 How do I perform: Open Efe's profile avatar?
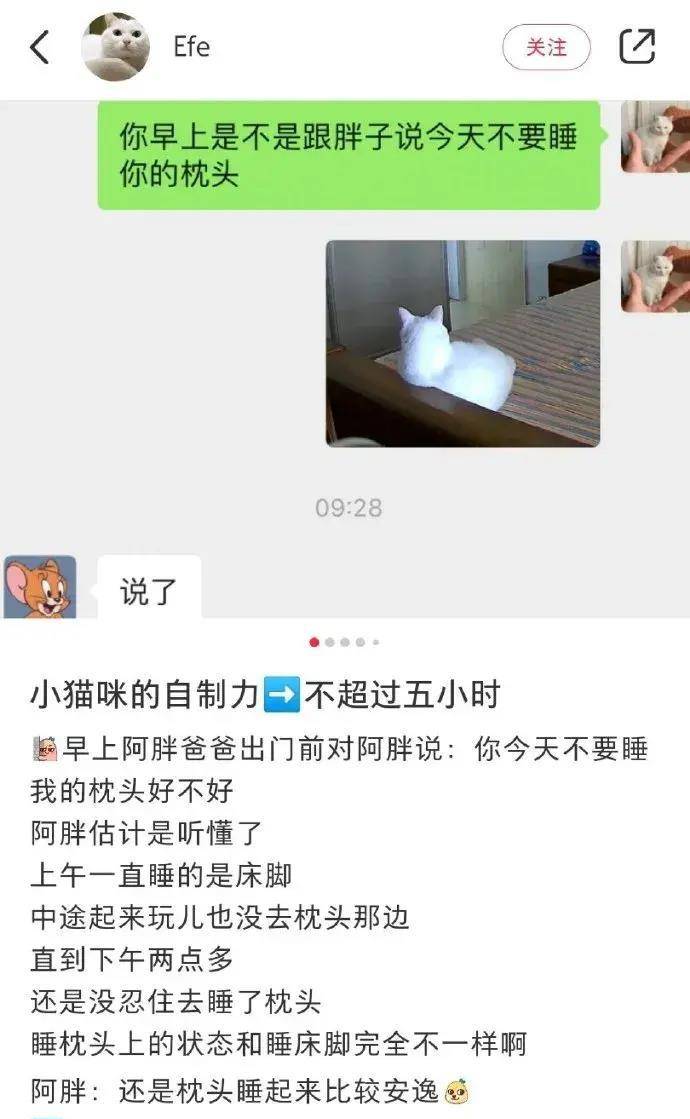click(x=116, y=47)
